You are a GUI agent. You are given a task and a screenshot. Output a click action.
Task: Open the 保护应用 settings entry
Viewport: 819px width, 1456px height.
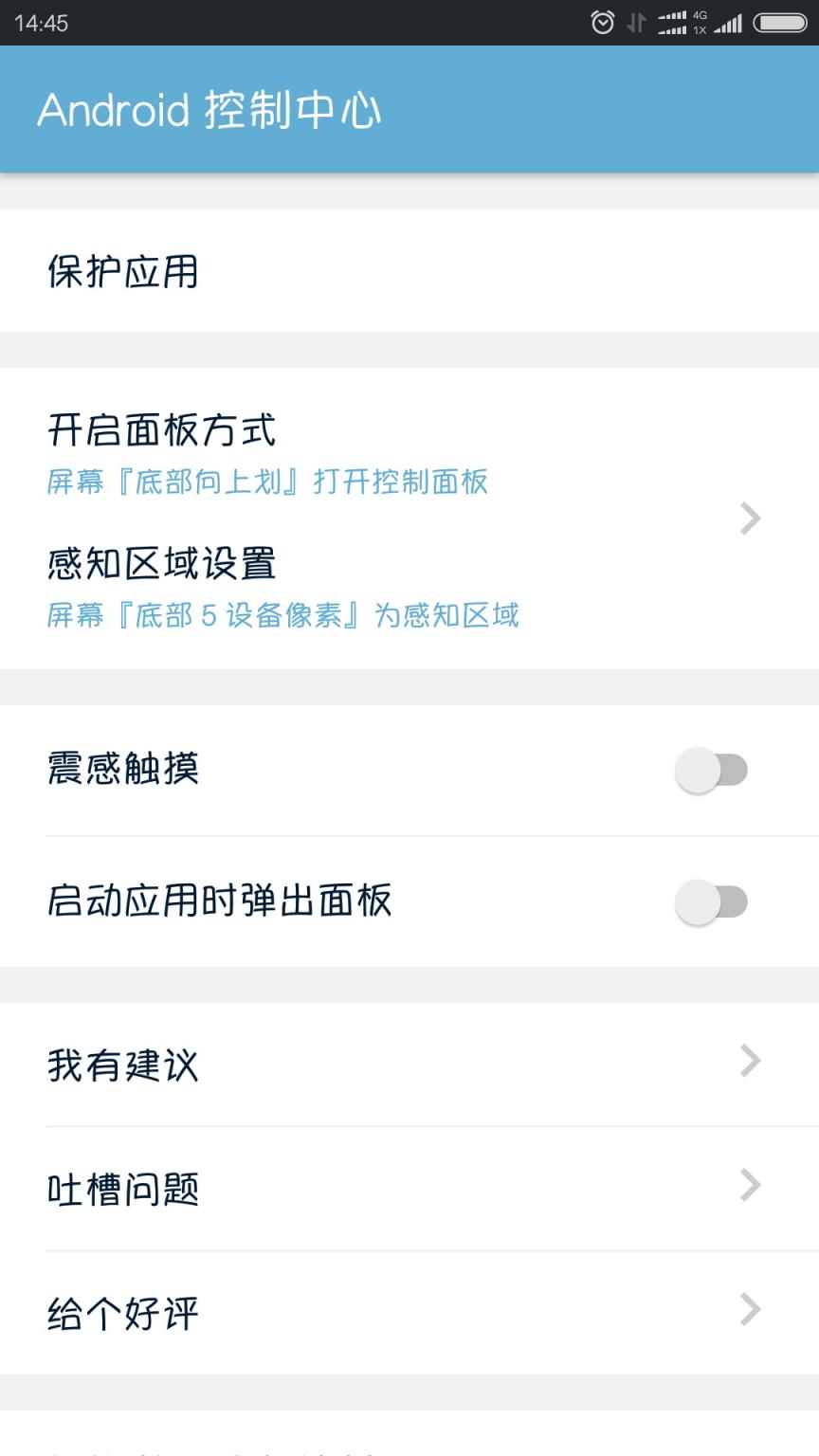tap(124, 272)
